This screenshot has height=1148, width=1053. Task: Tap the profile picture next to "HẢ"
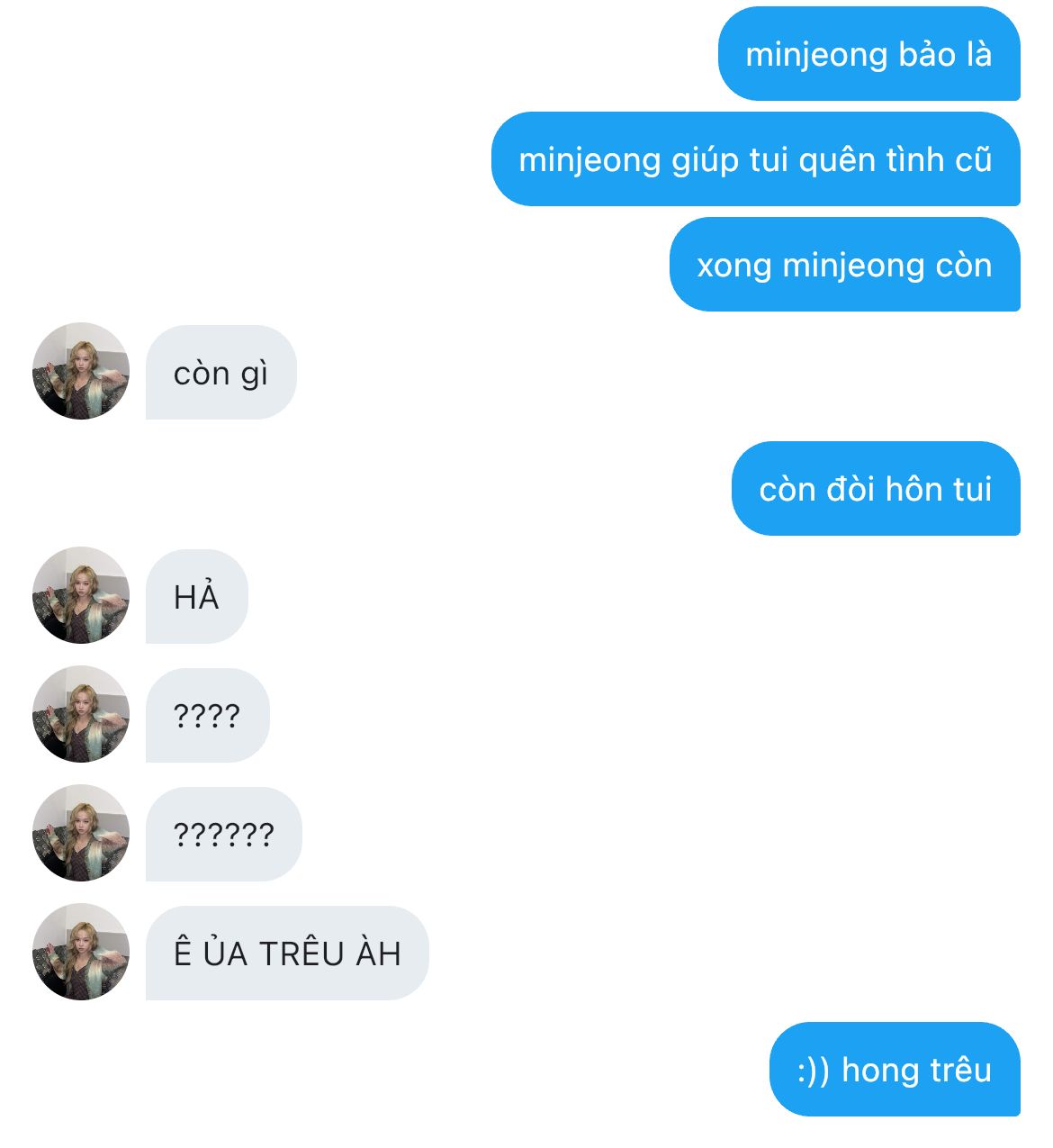click(x=81, y=595)
